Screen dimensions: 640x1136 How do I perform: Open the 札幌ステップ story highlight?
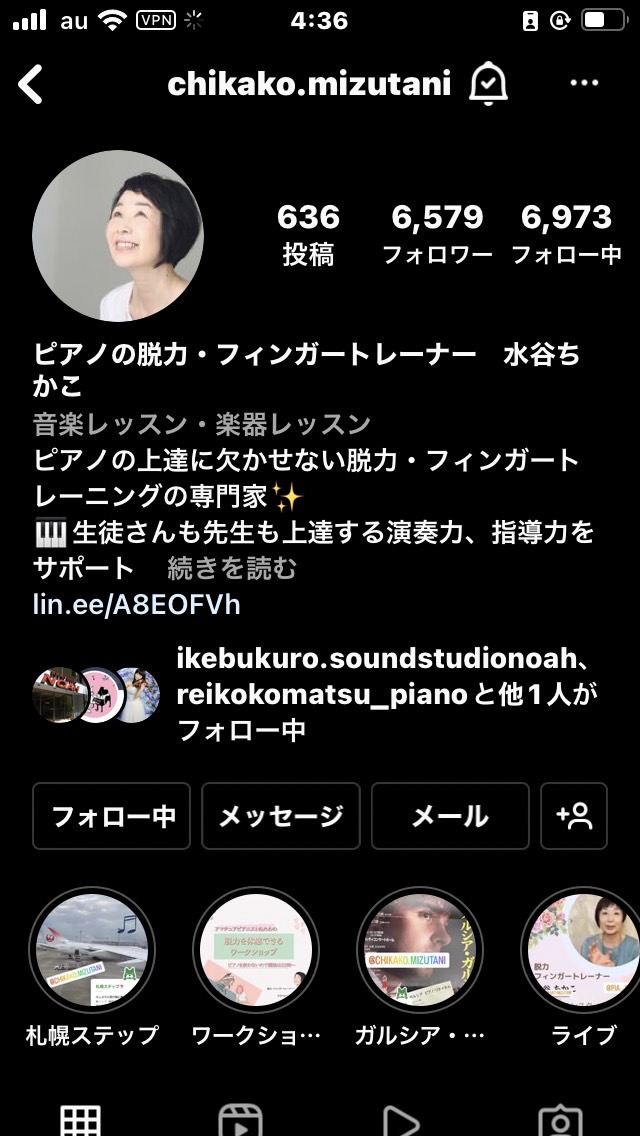click(92, 949)
